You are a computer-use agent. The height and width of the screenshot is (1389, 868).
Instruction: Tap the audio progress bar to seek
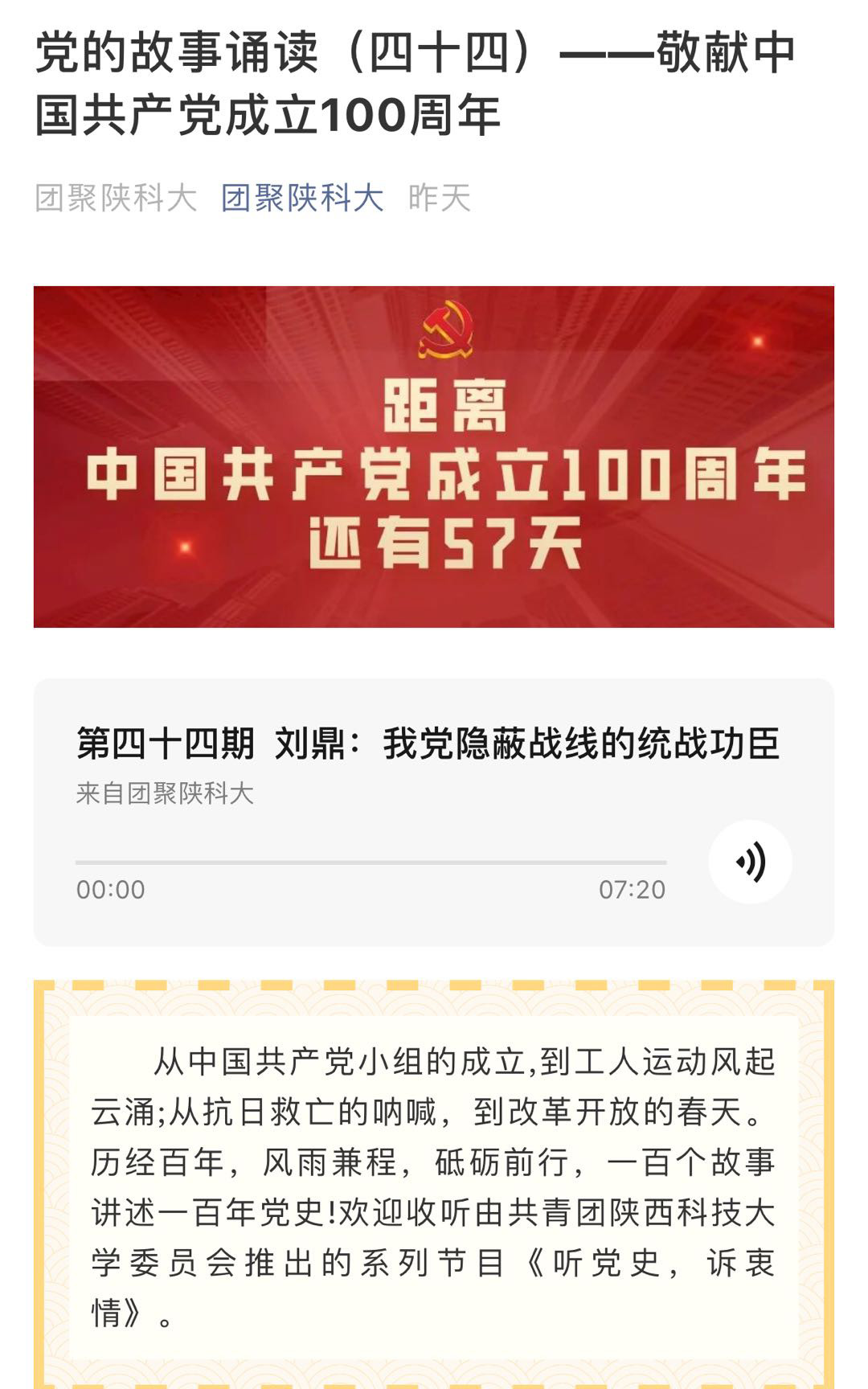(x=371, y=862)
